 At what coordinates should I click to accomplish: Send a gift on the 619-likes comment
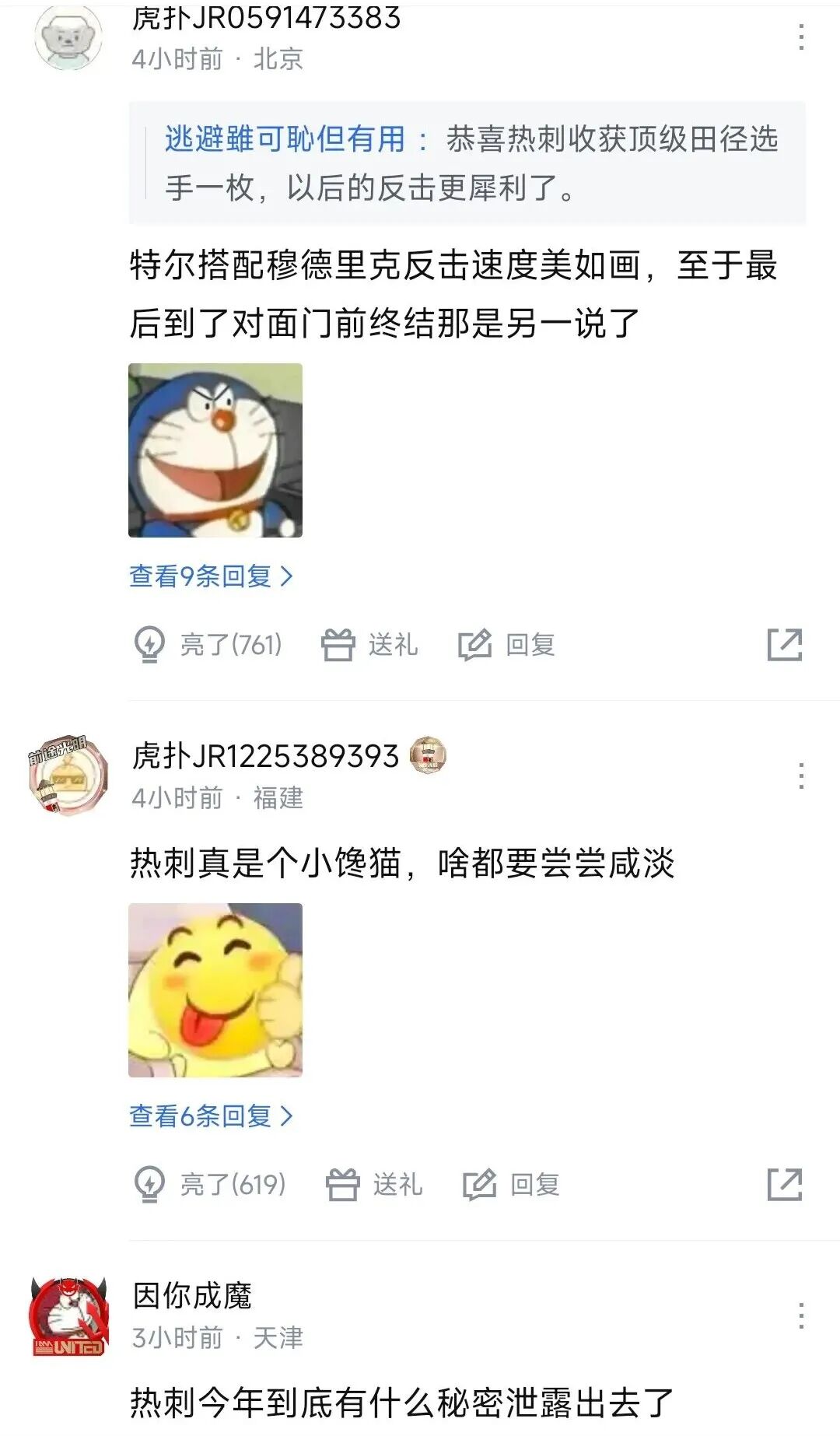374,1185
